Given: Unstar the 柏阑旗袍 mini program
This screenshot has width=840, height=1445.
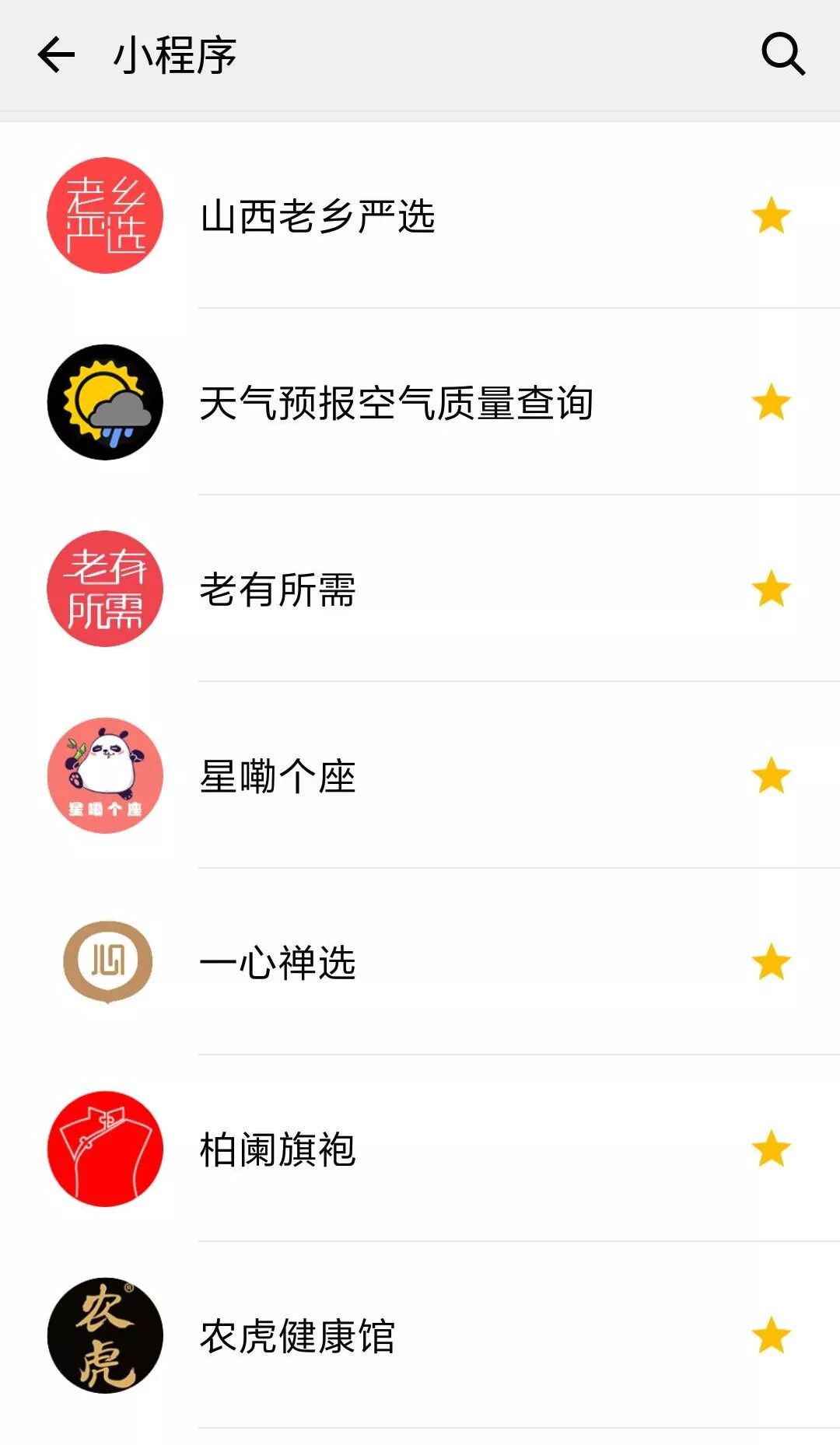Looking at the screenshot, I should [x=771, y=1149].
